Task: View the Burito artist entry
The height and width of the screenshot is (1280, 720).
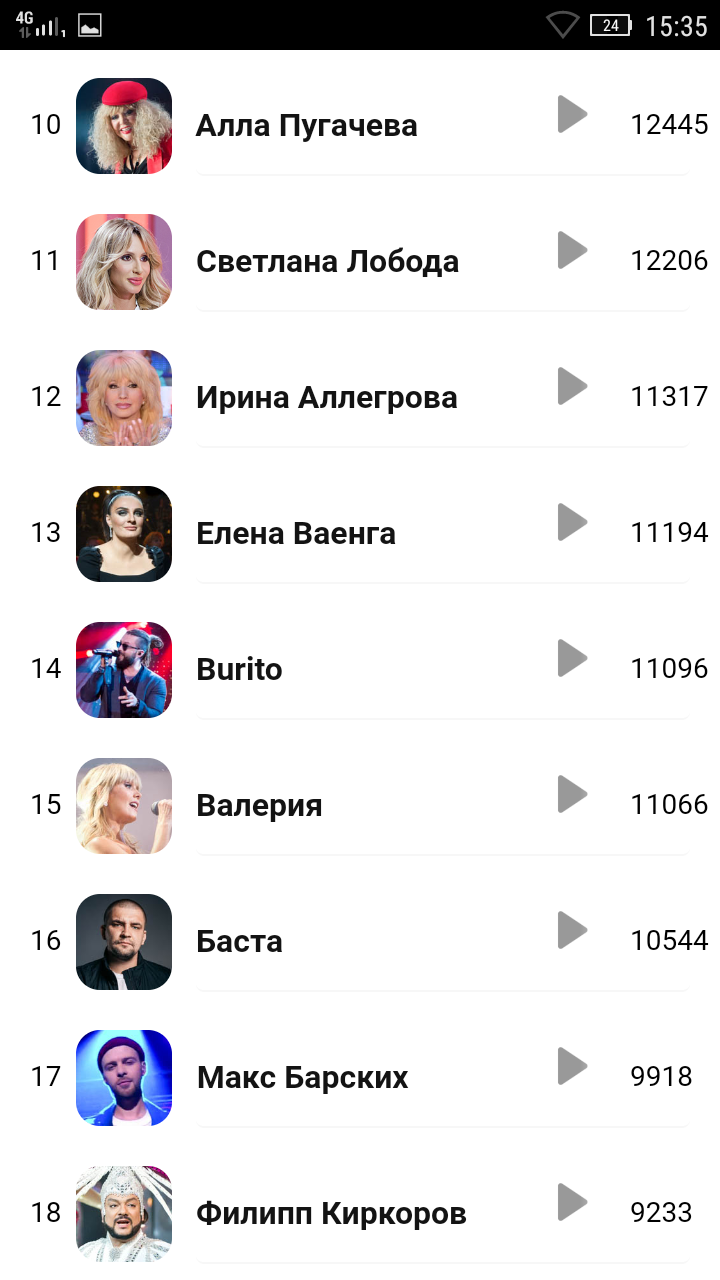Action: pos(240,670)
